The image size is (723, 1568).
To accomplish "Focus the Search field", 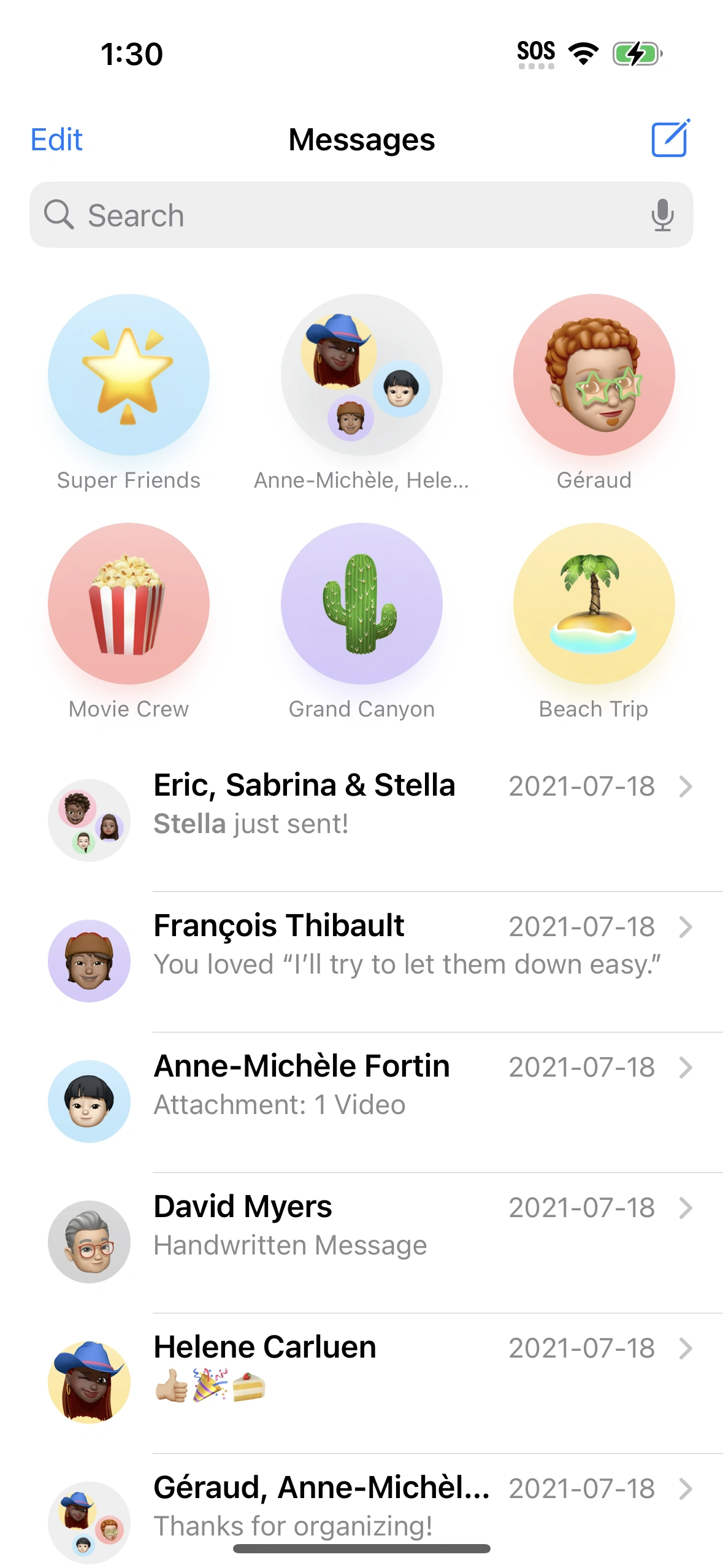I will (343, 215).
